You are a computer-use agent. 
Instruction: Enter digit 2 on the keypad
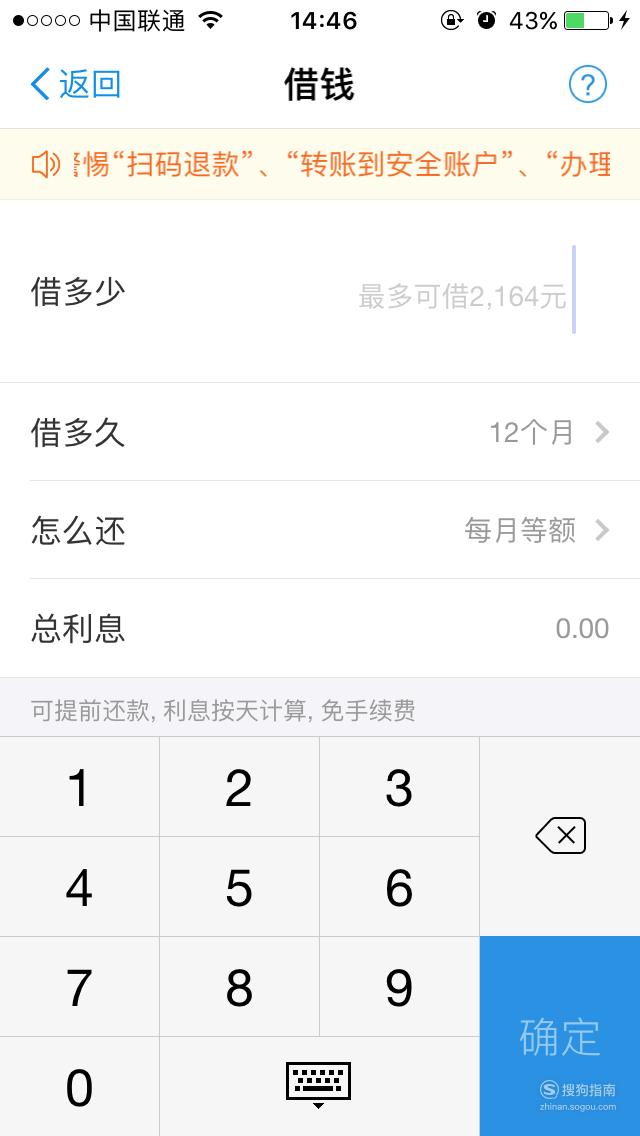coord(239,787)
